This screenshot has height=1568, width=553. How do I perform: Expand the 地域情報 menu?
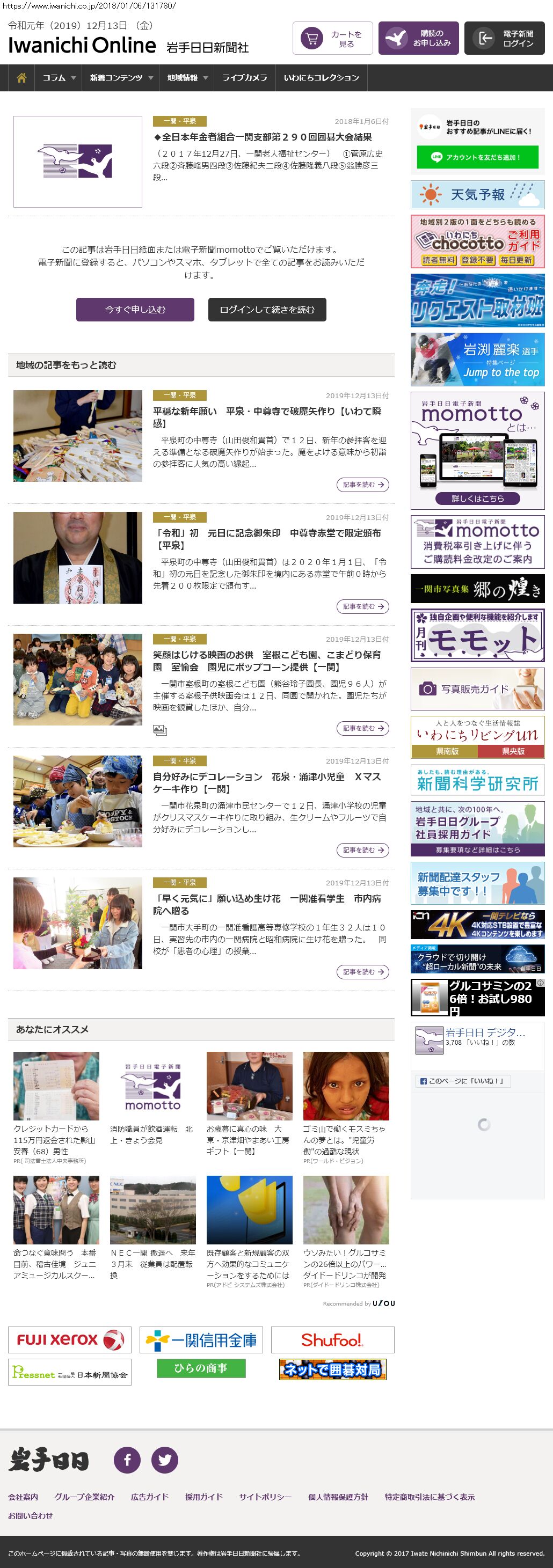(x=187, y=78)
